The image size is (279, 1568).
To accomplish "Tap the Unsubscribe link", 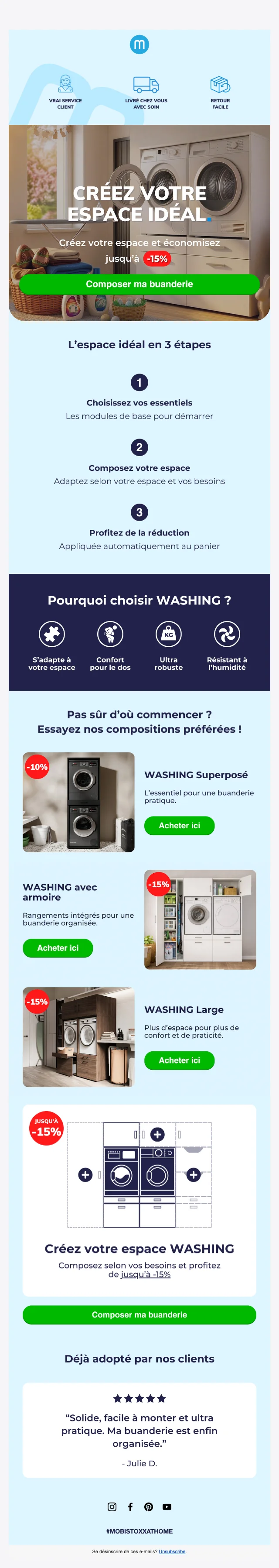I will [x=172, y=1551].
